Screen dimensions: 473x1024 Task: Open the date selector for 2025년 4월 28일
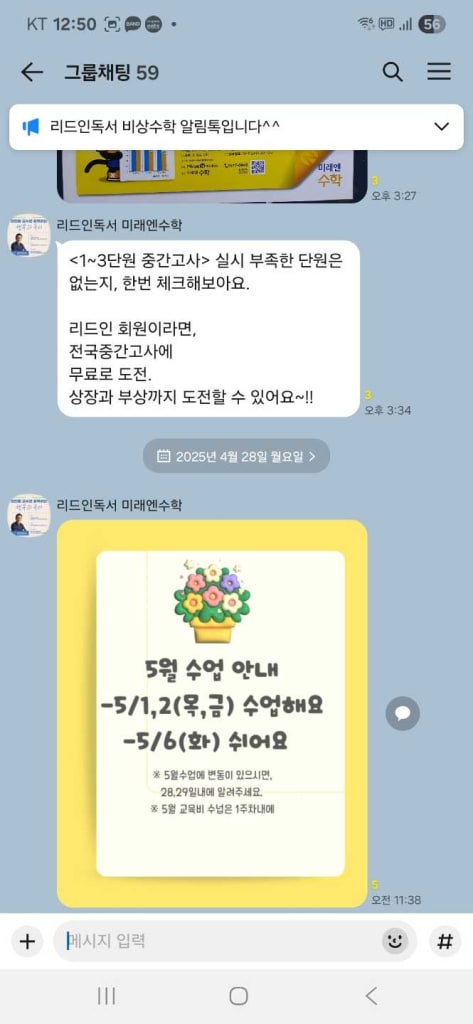pyautogui.click(x=236, y=456)
